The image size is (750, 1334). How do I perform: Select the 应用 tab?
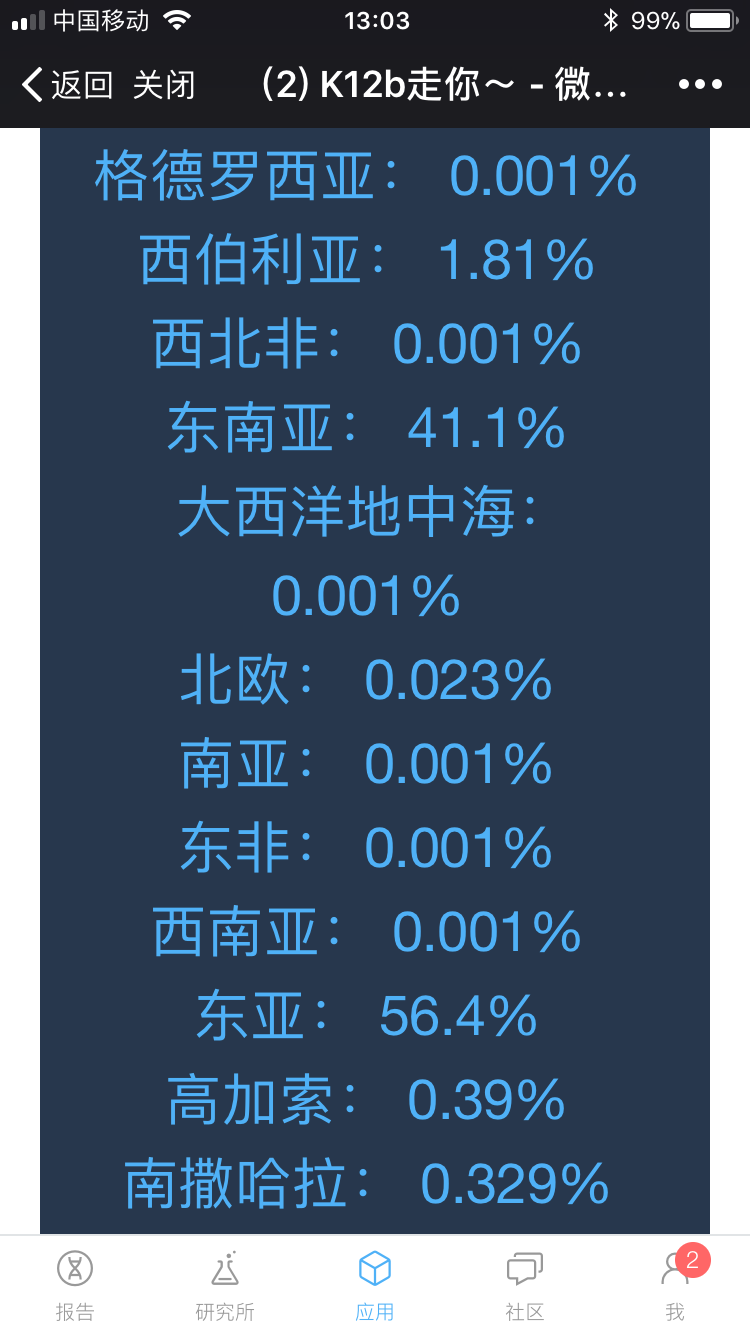coord(375,1285)
